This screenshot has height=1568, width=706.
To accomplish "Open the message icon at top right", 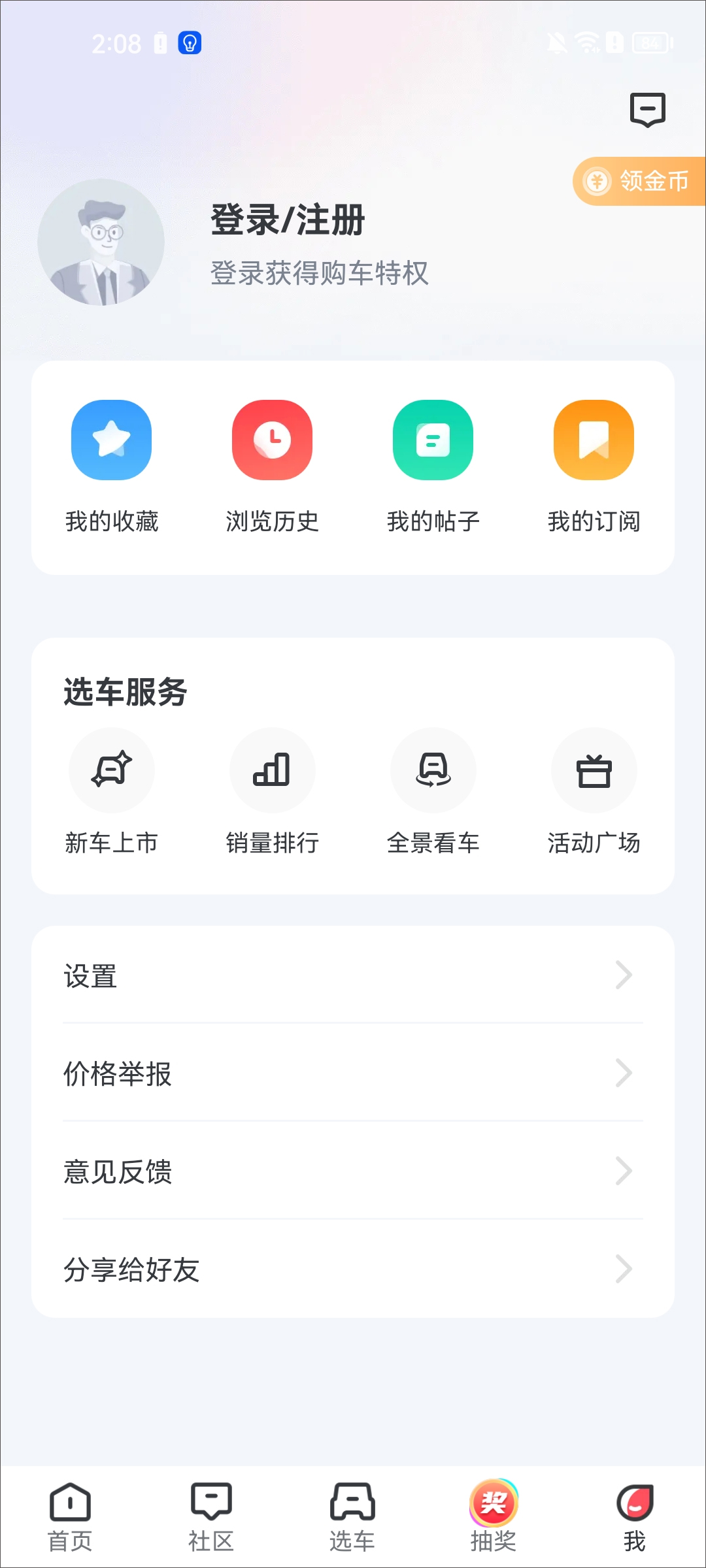I will point(648,110).
